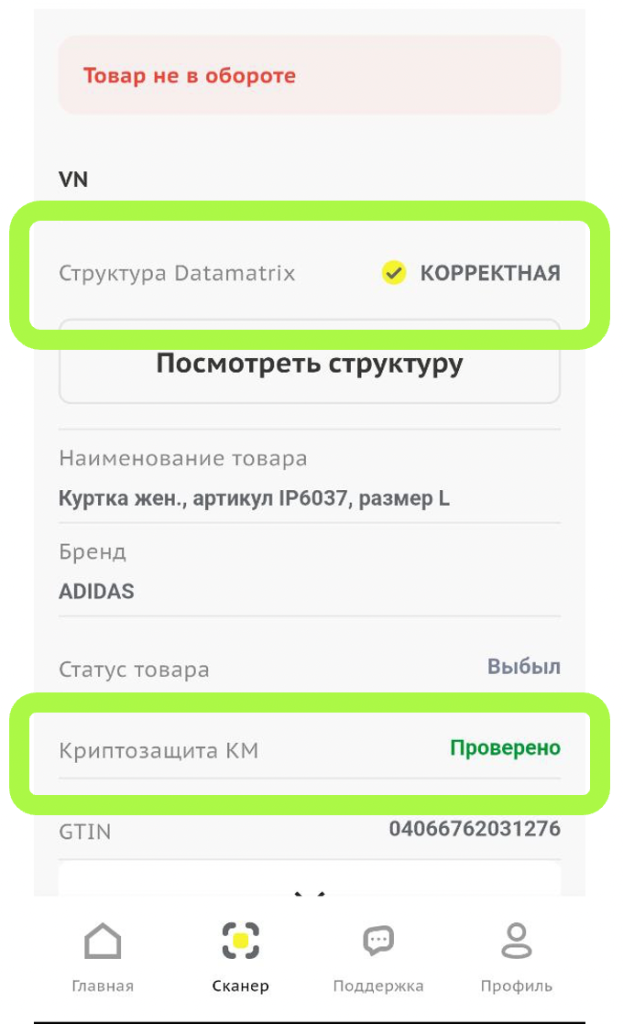The height and width of the screenshot is (1024, 623).
Task: Open the Профиль tab
Action: [x=516, y=957]
